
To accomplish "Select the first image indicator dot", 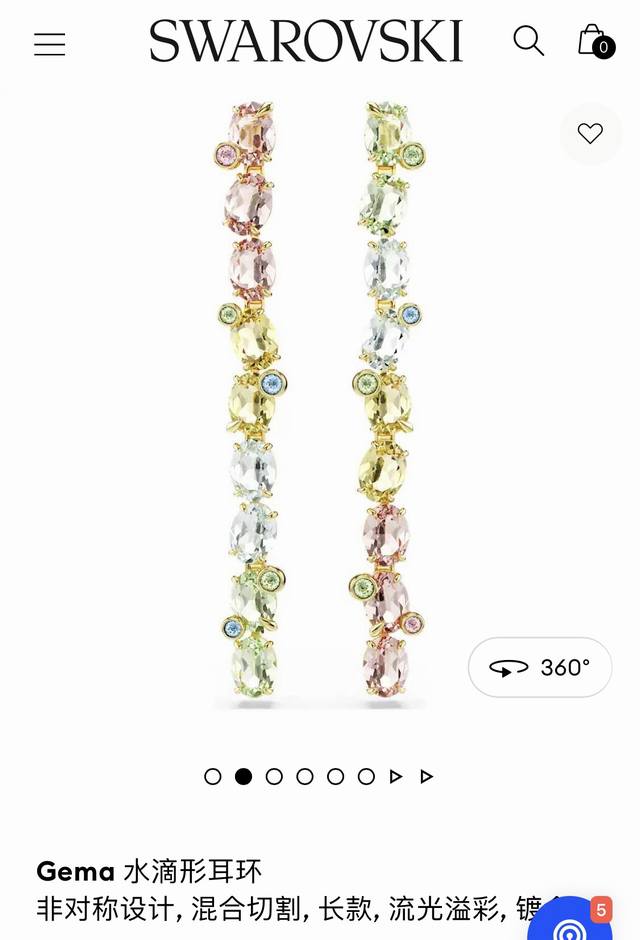I will click(212, 776).
